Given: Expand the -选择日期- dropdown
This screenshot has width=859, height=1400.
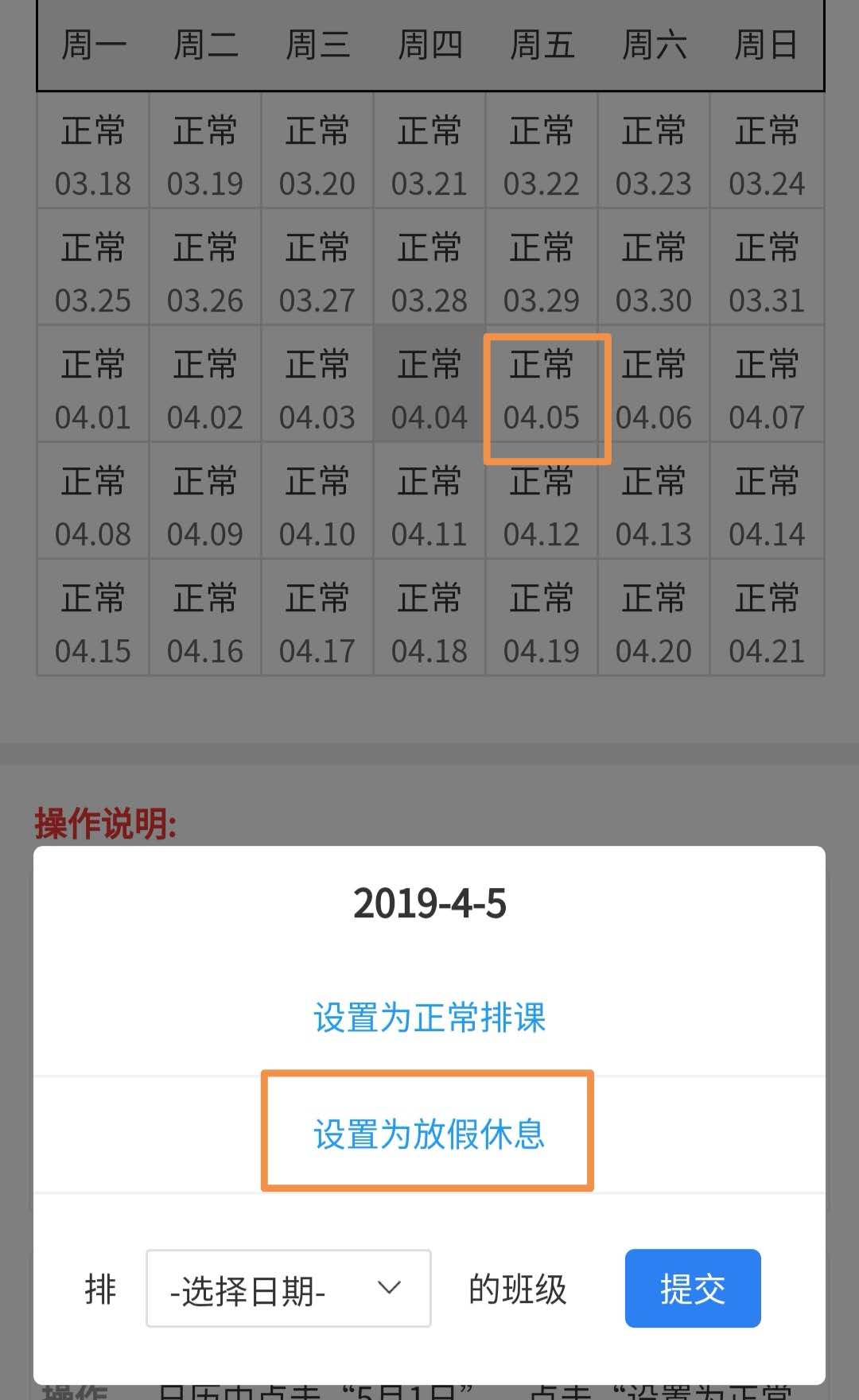Looking at the screenshot, I should [288, 1289].
